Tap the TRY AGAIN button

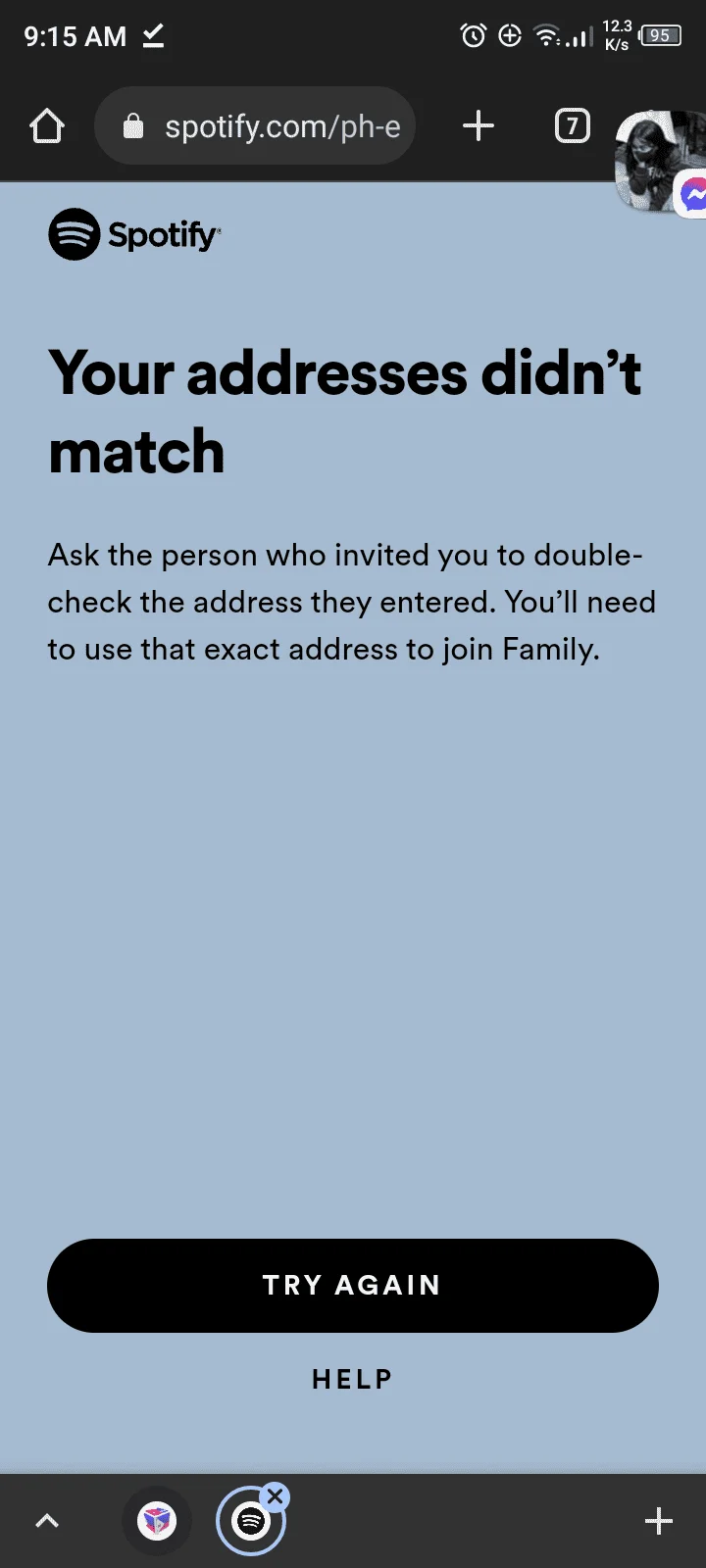point(353,1285)
